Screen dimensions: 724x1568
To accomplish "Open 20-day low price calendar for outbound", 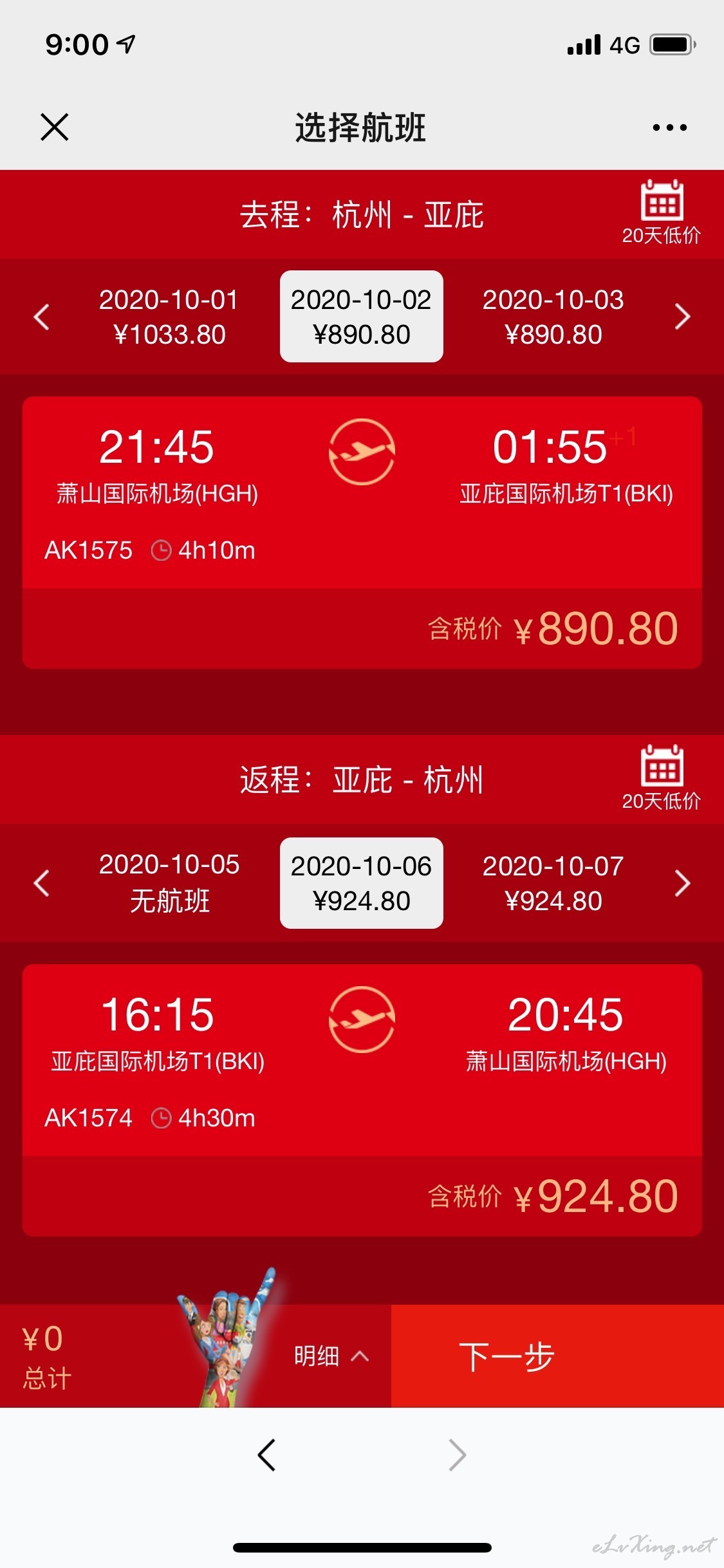I will point(661,212).
